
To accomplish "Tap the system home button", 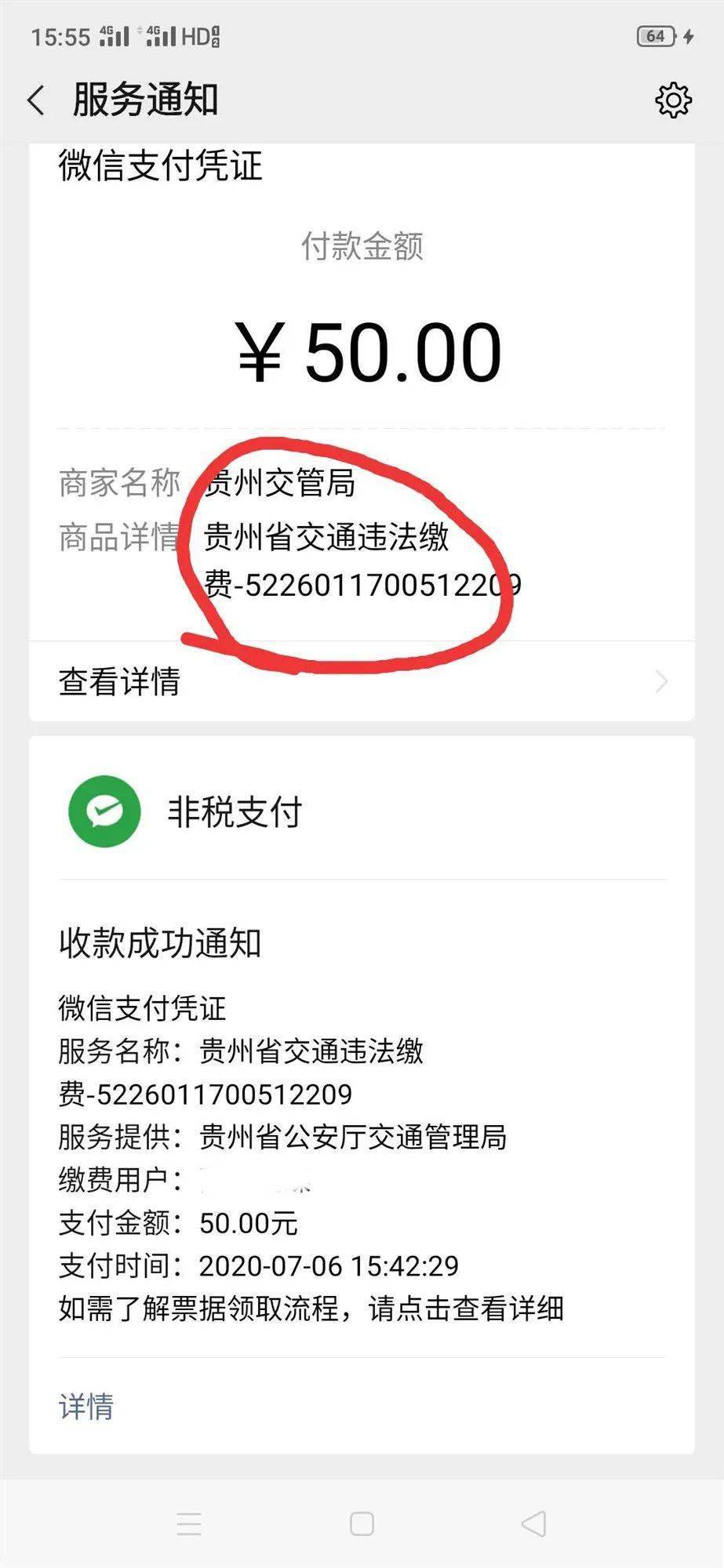I will [x=362, y=1524].
